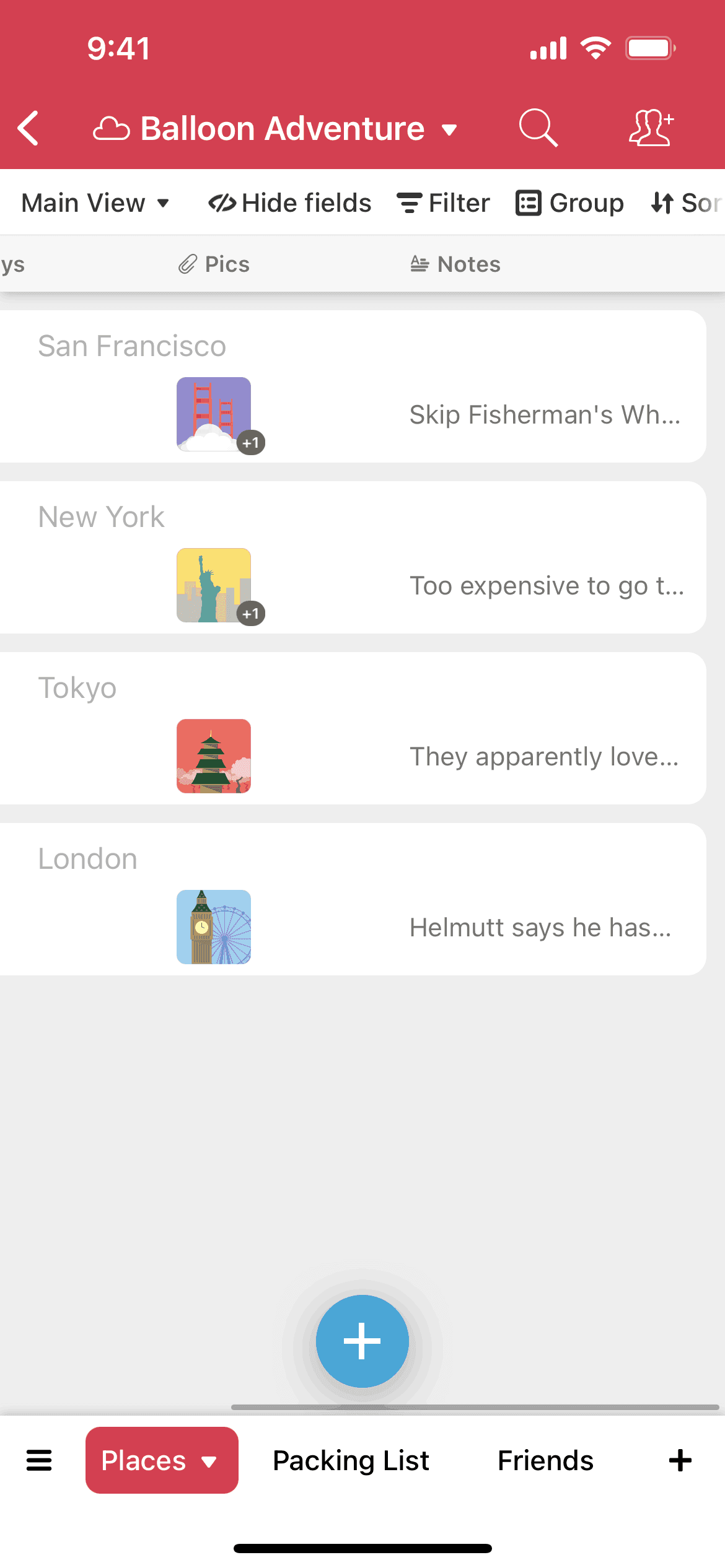Open the Main View switcher
Image resolution: width=725 pixels, height=1568 pixels.
point(95,203)
